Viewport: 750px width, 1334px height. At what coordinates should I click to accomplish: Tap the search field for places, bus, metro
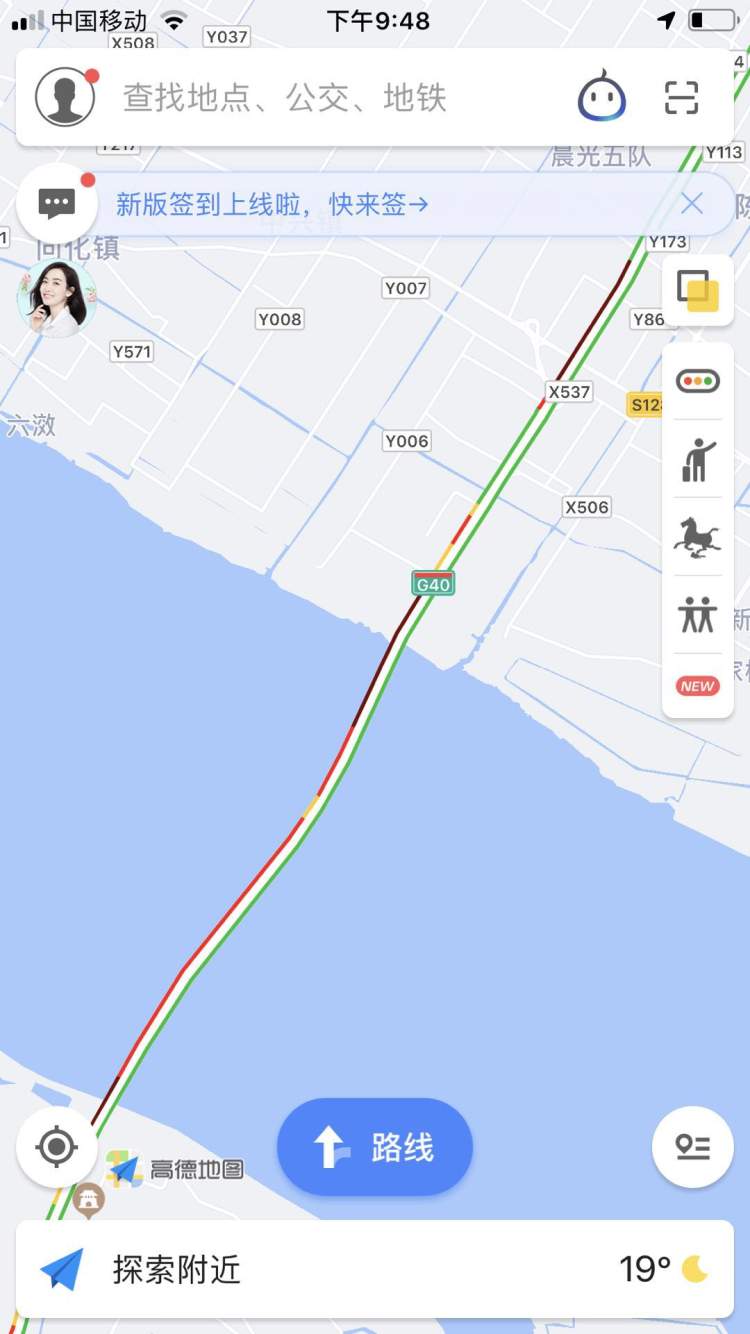(285, 98)
